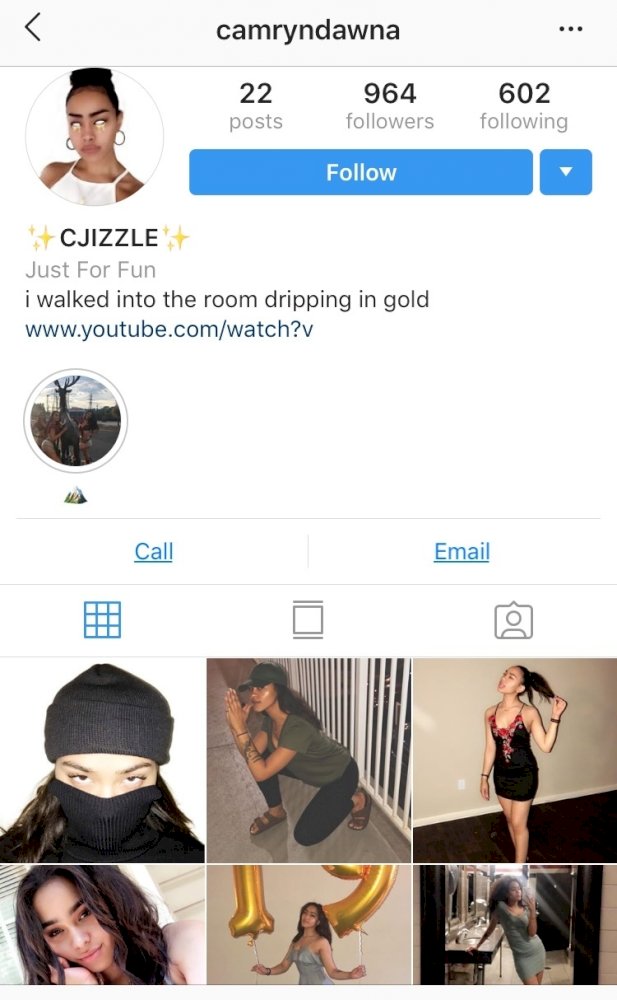Follow this profile

click(x=361, y=172)
